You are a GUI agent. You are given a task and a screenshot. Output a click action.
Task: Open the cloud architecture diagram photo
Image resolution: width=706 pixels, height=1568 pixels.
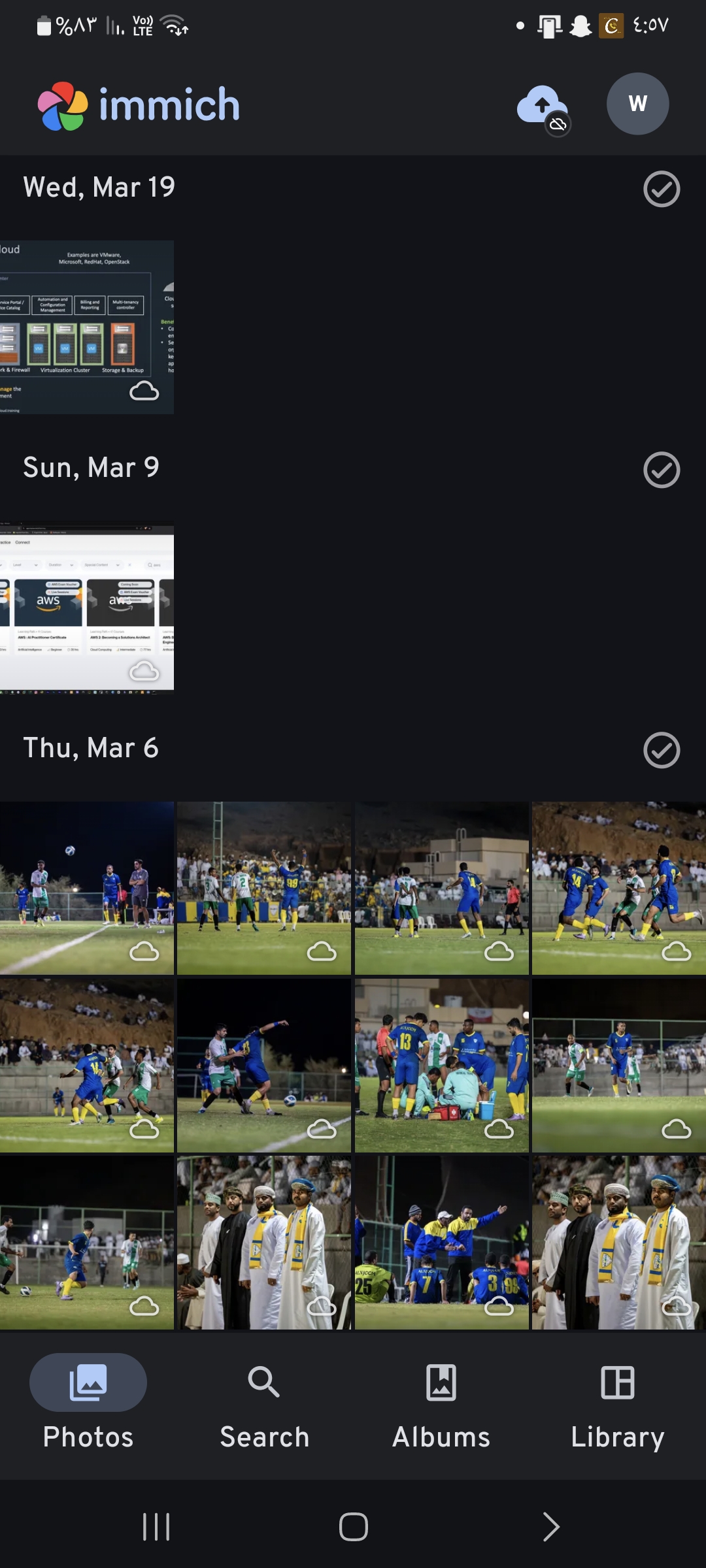pos(87,327)
